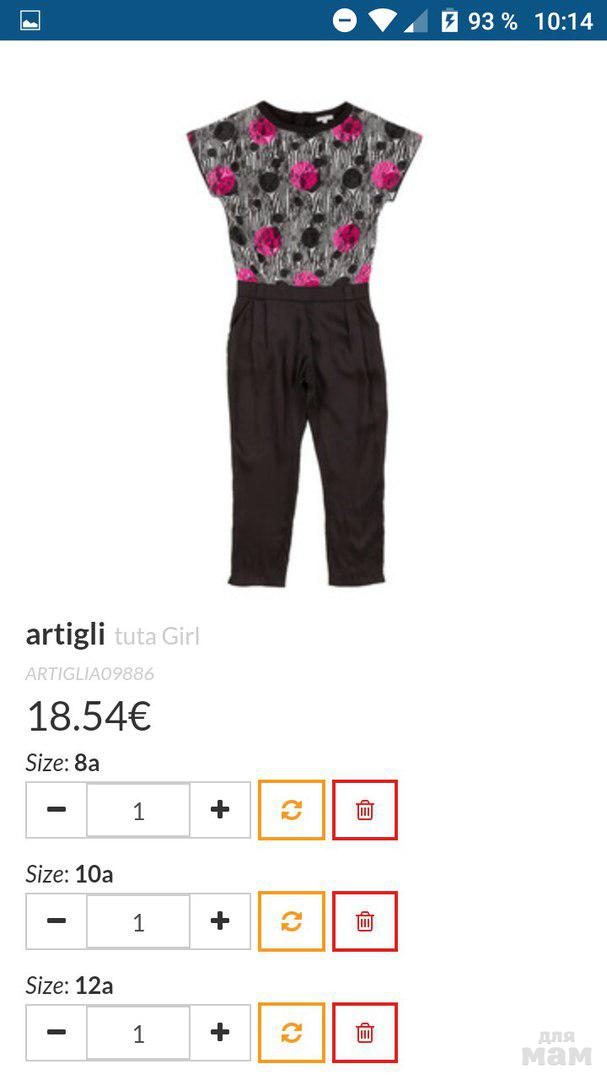Decrease quantity for size 8a

click(57, 810)
